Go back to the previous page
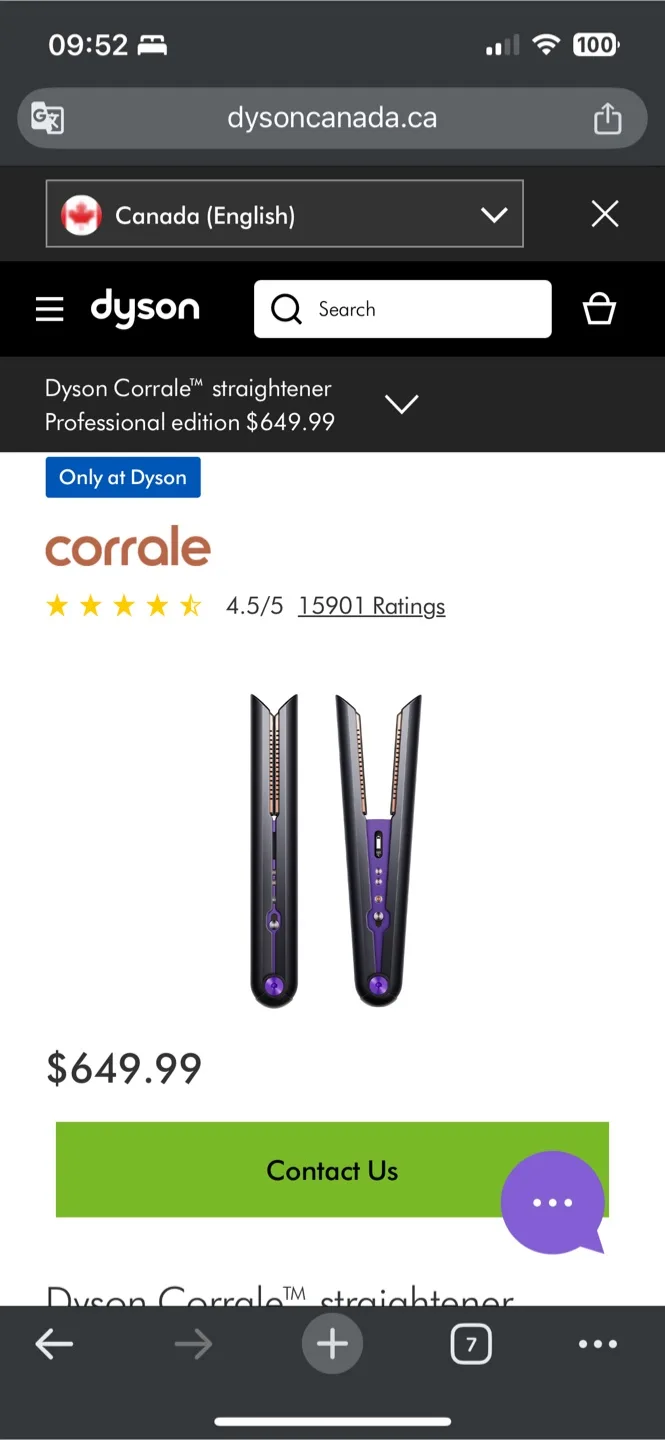The image size is (665, 1440). coord(54,1345)
